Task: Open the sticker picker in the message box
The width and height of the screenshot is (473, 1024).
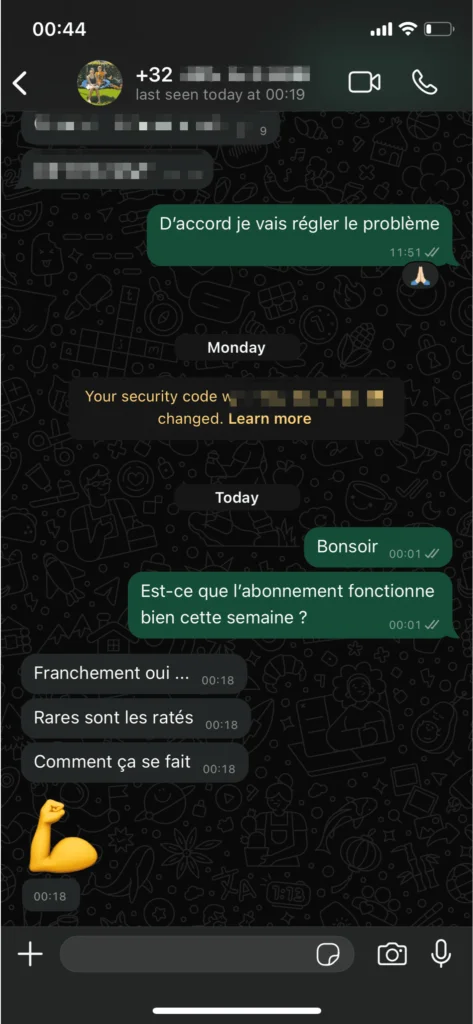Action: [x=328, y=955]
